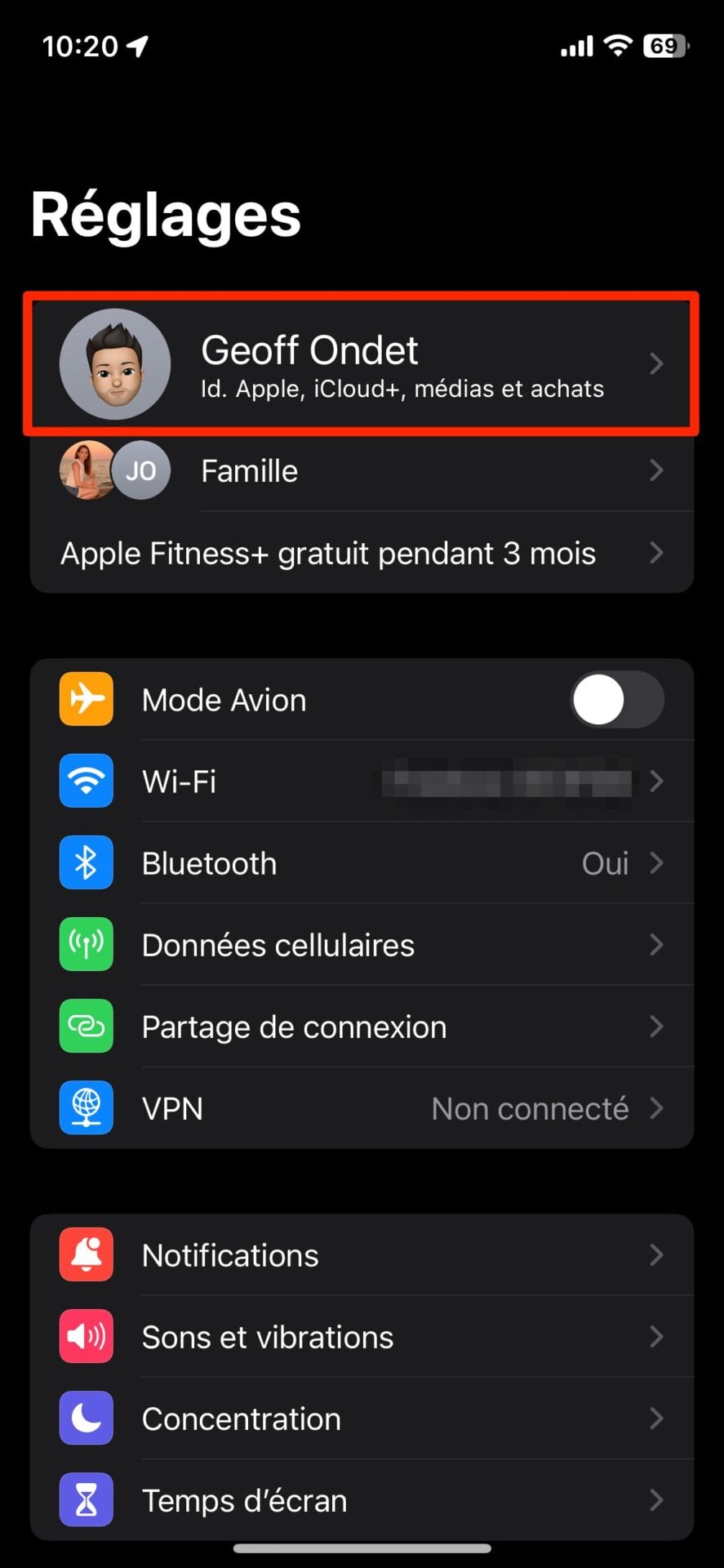Open Wi-Fi settings
Image resolution: width=724 pixels, height=1568 pixels.
point(361,782)
